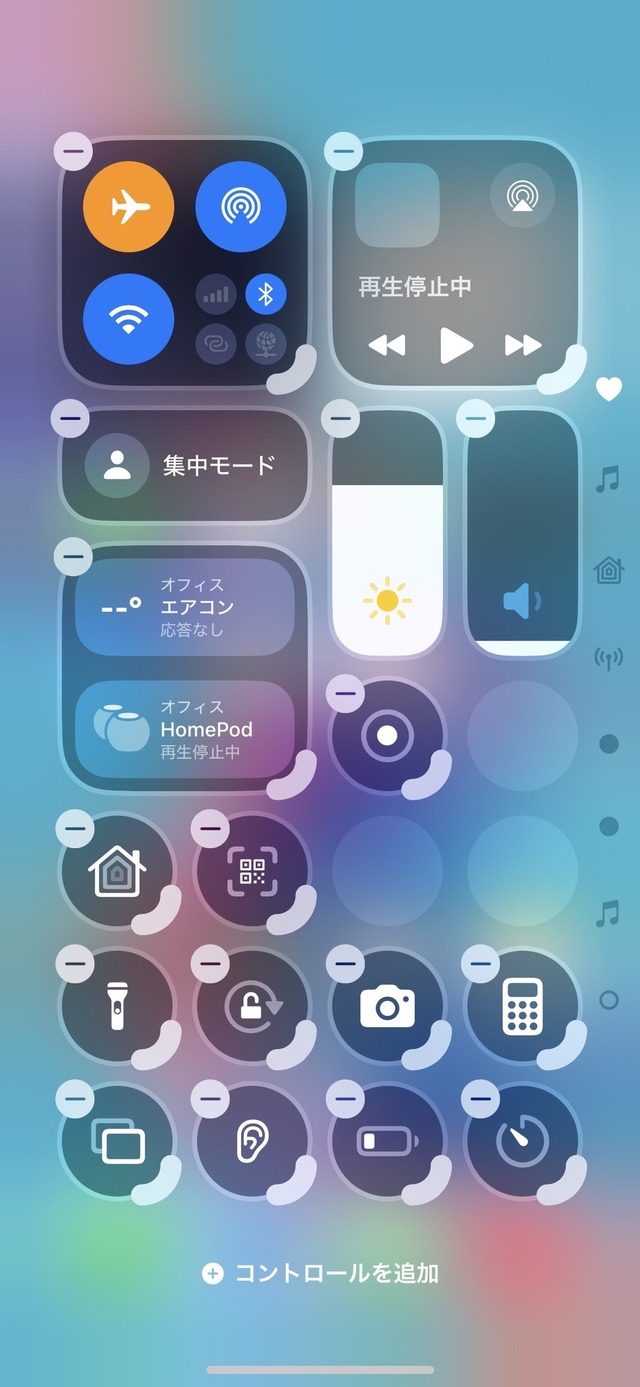The width and height of the screenshot is (640, 1387).
Task: Remove the hearing control
Action: pyautogui.click(x=210, y=1099)
